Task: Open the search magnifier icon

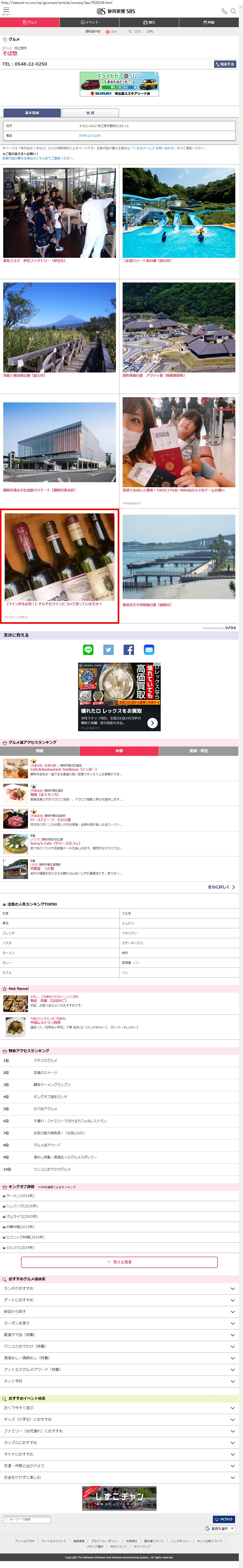Action: pyautogui.click(x=233, y=11)
